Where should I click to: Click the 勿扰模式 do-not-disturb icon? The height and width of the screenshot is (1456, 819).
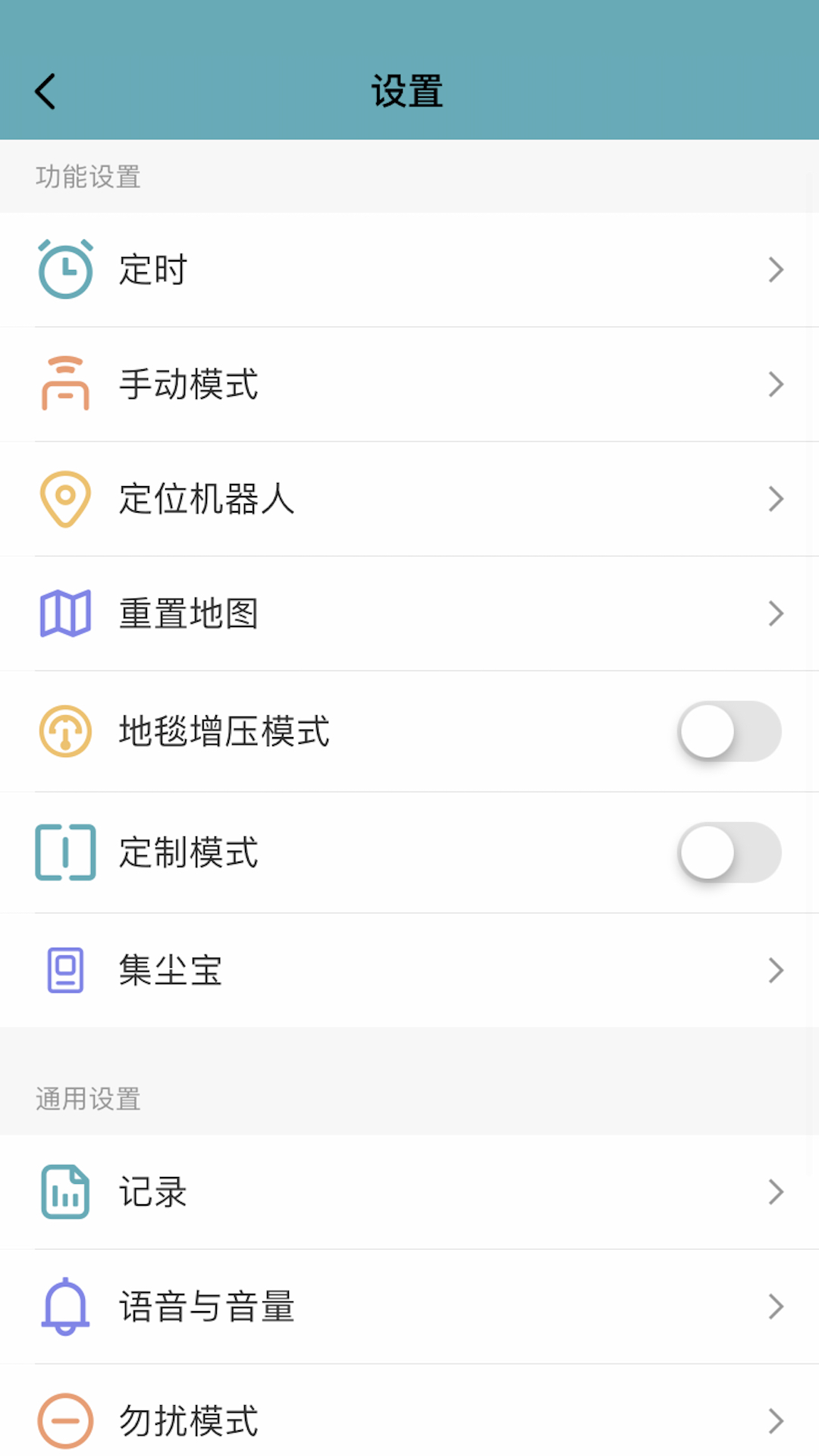tap(65, 1420)
